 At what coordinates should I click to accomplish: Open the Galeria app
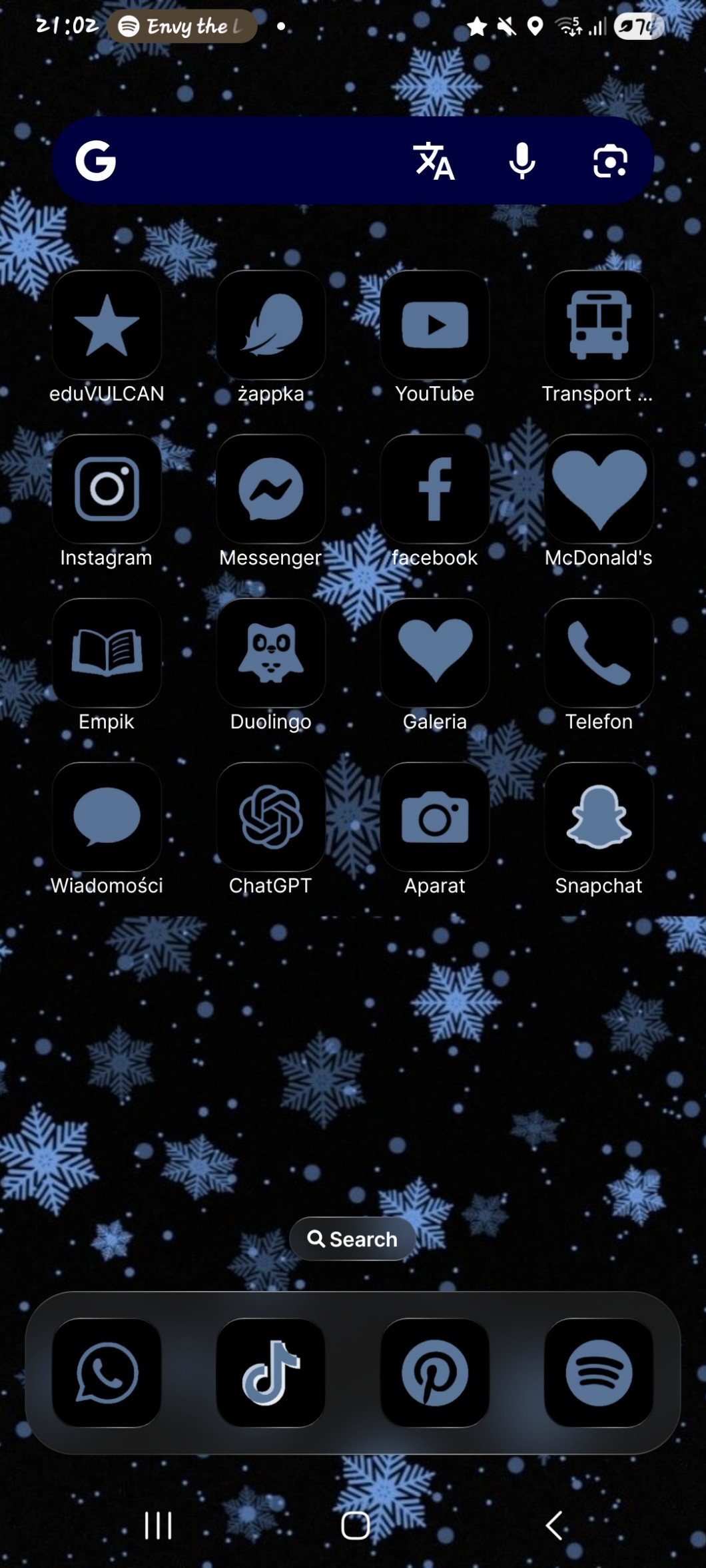pos(435,653)
